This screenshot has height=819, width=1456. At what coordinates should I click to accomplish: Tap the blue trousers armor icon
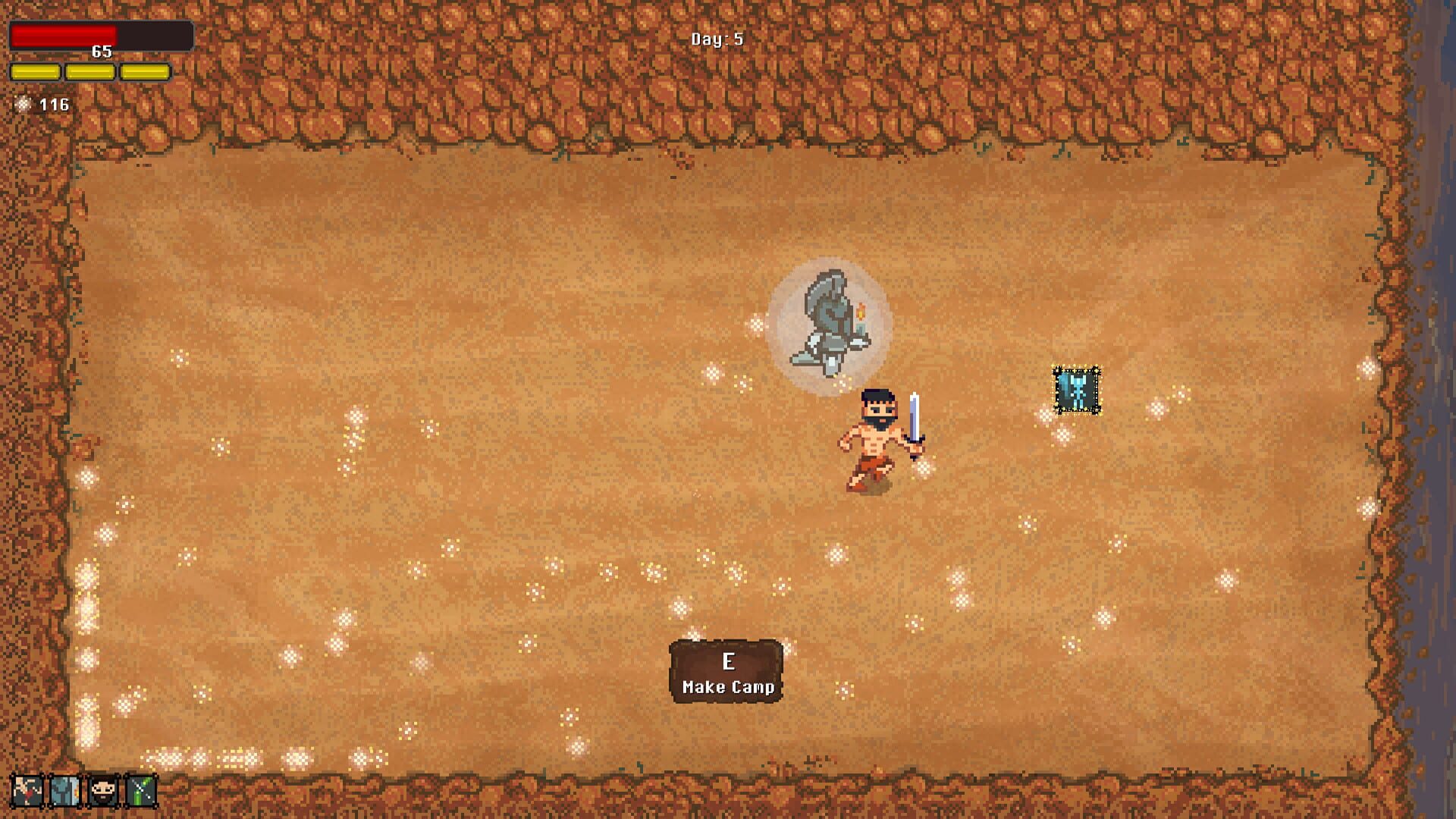pos(65,791)
